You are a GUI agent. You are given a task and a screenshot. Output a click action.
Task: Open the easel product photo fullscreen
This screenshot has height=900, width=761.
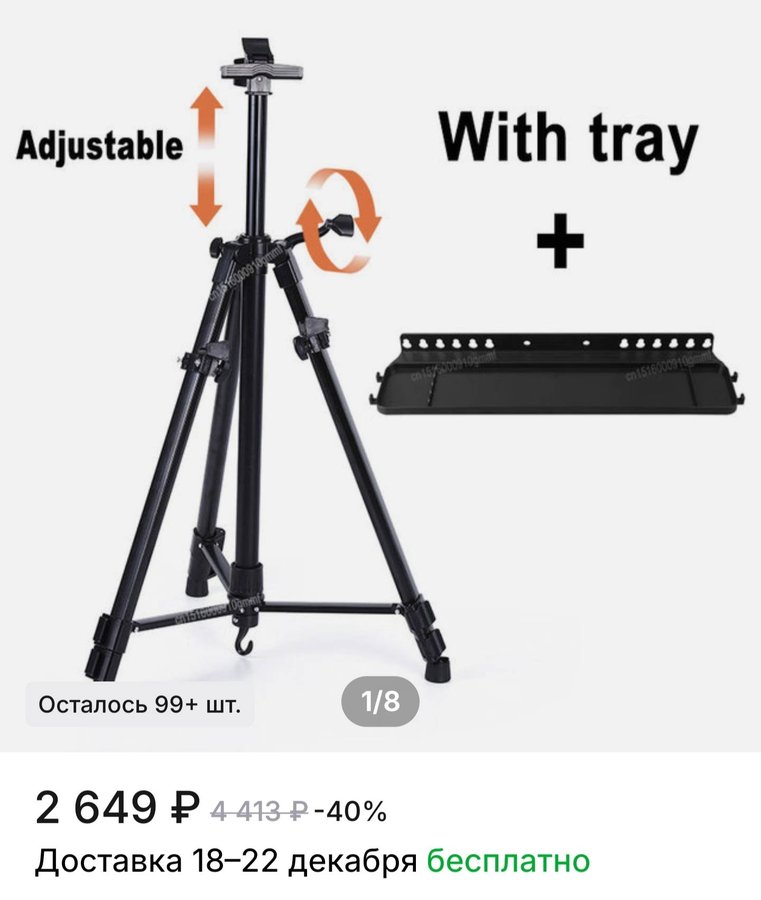(380, 370)
